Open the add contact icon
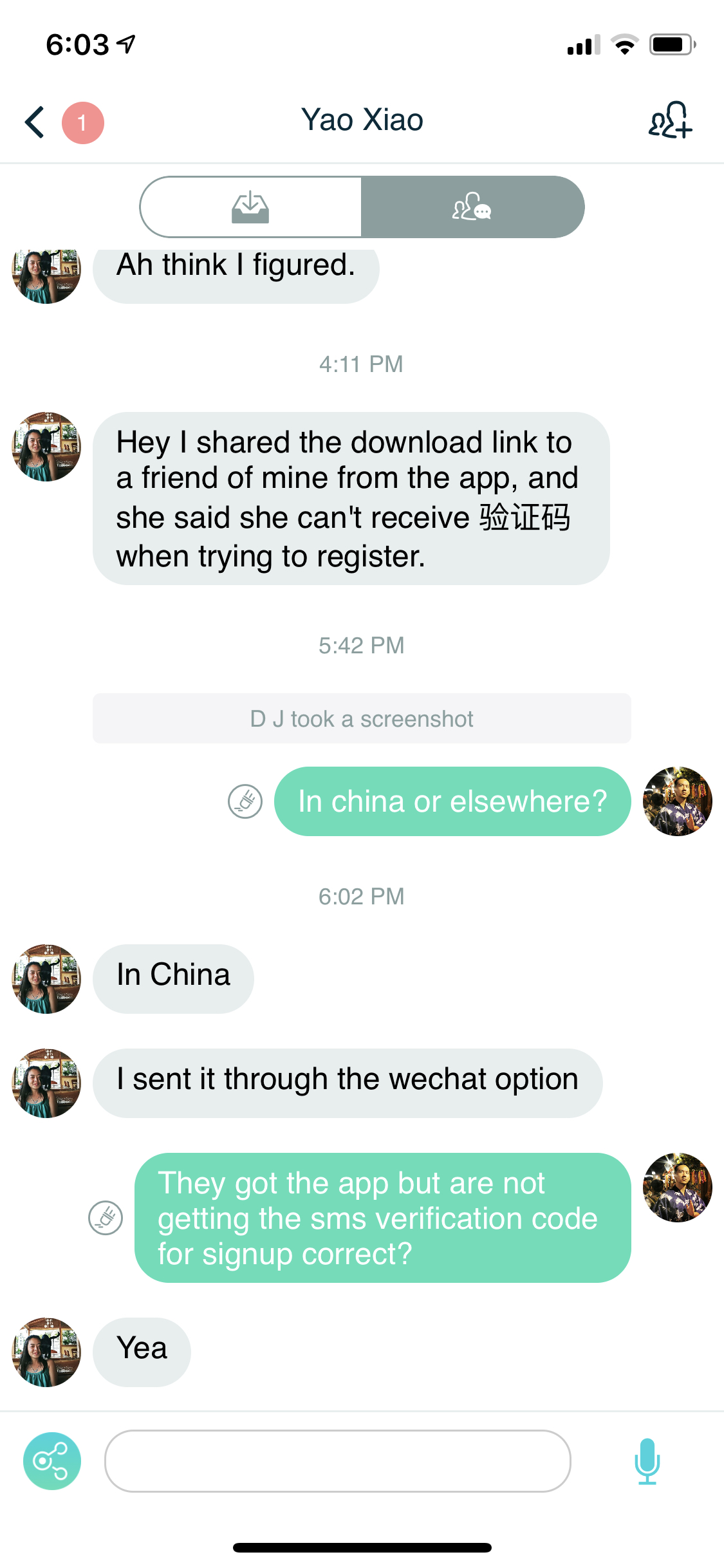Image resolution: width=724 pixels, height=1568 pixels. [670, 120]
